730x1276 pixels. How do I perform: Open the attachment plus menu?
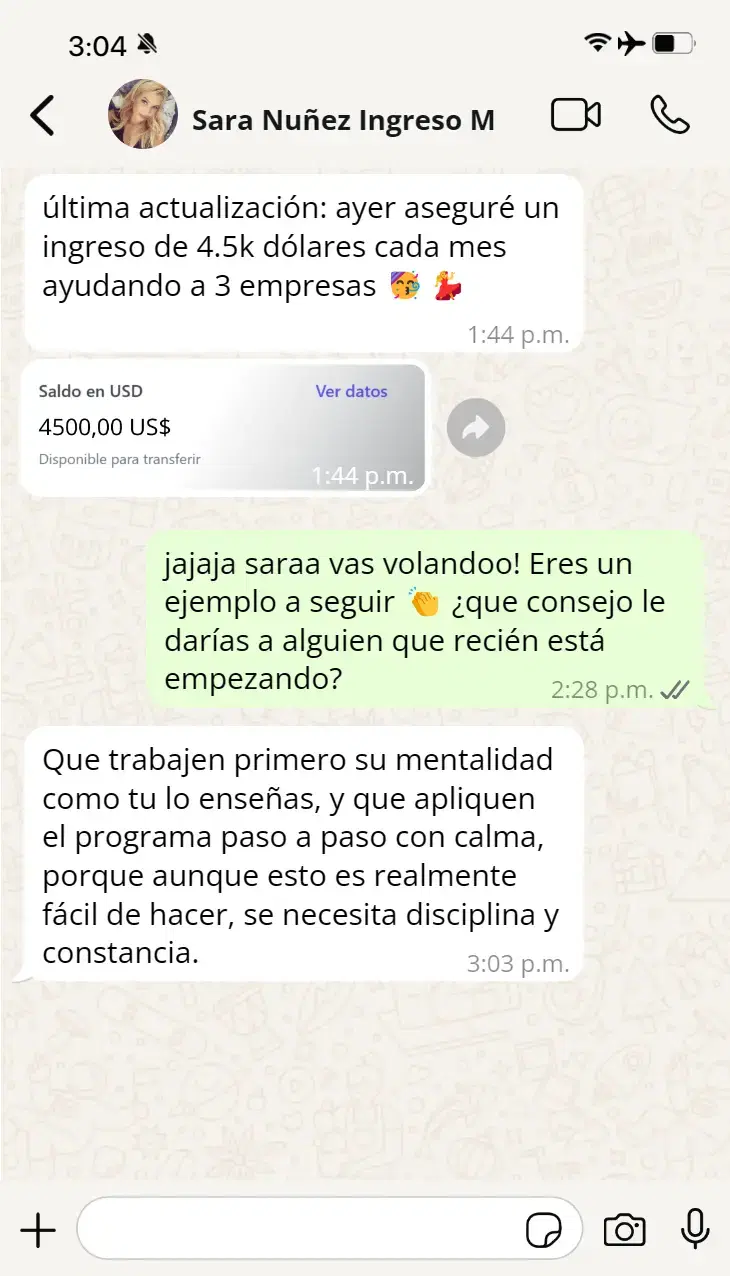(38, 1230)
